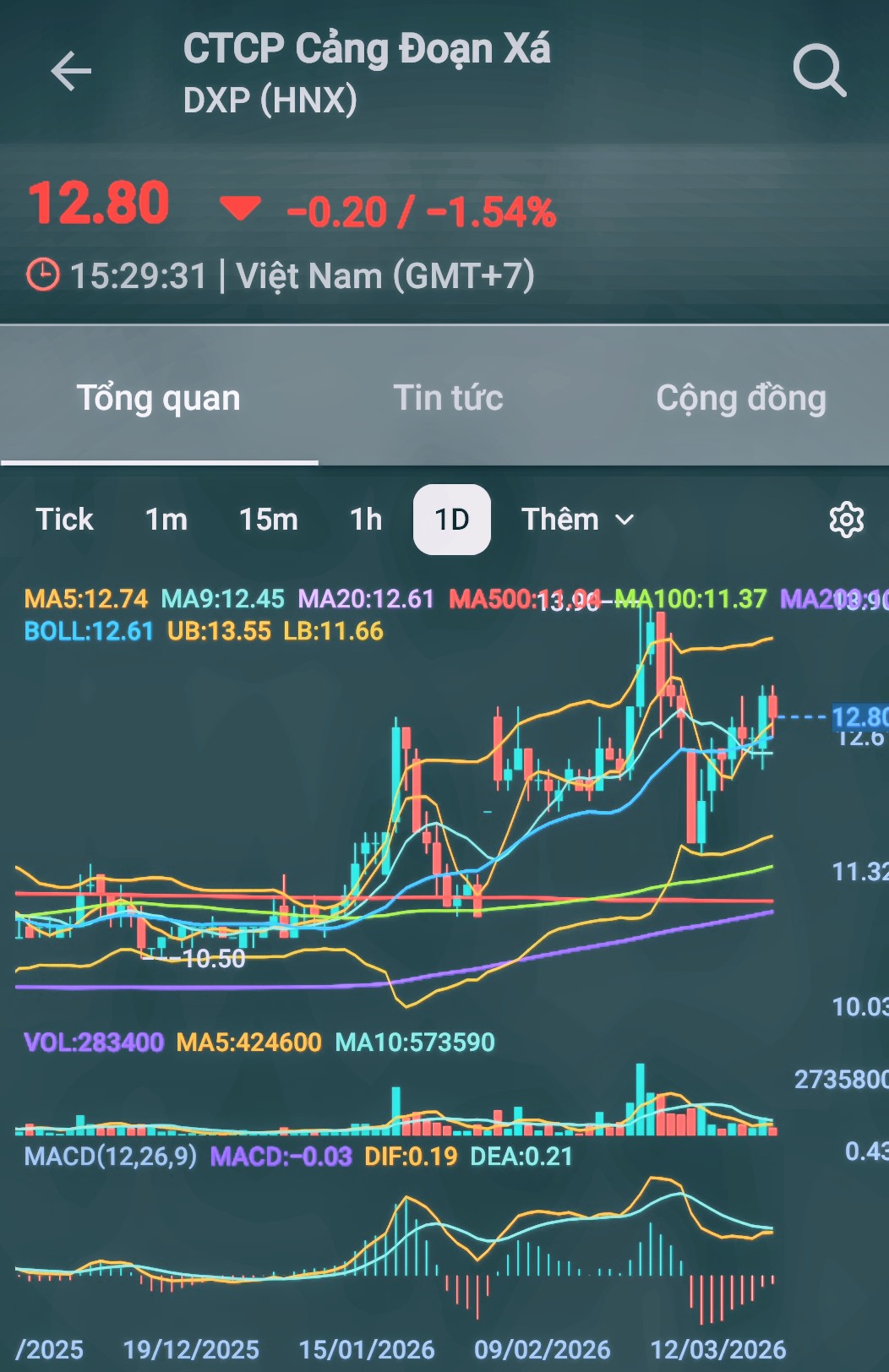Screen dimensions: 889x1372
Task: Select the 15m chart timeframe
Action: point(269,520)
